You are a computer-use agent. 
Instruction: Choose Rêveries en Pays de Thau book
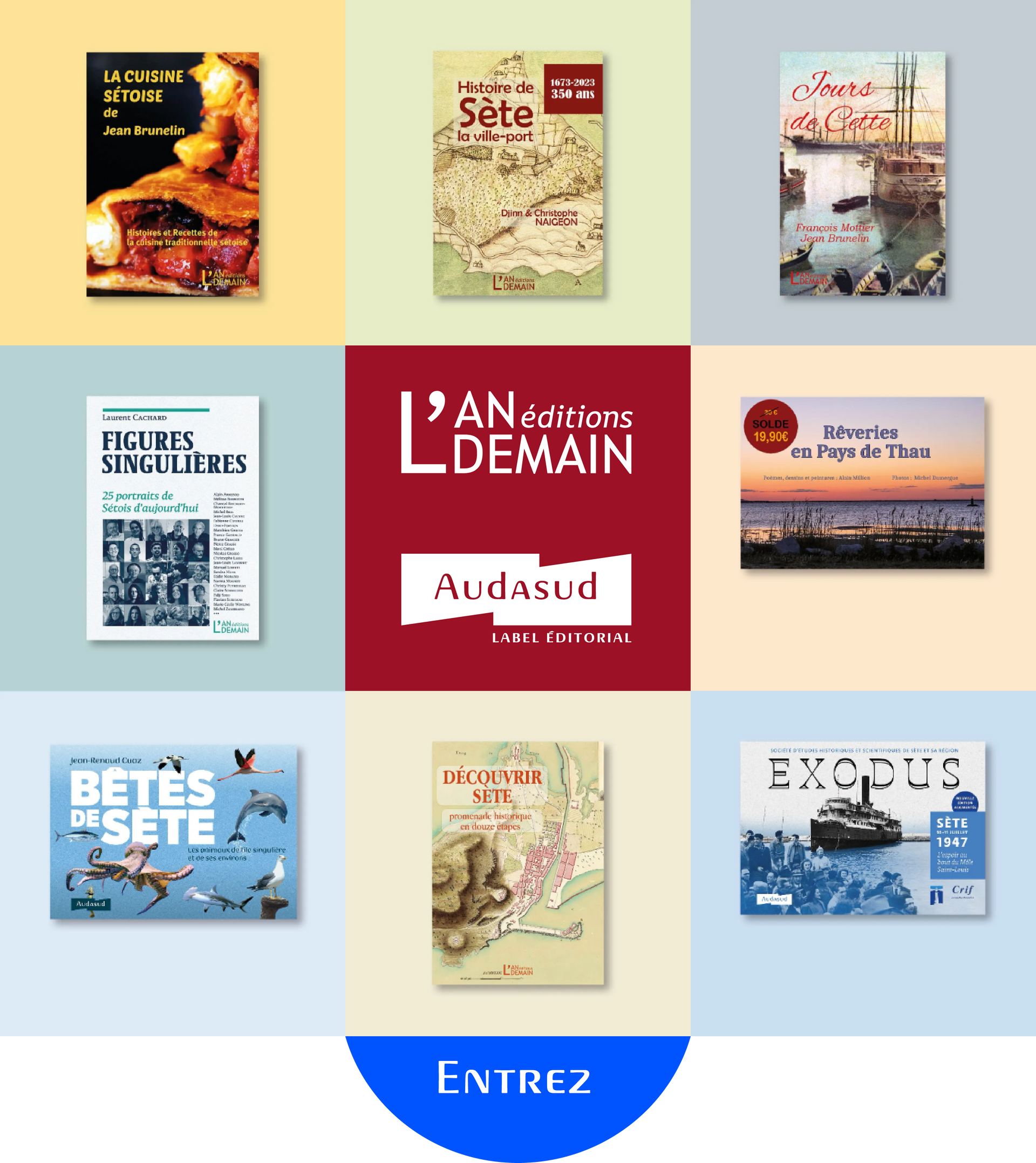pos(862,482)
